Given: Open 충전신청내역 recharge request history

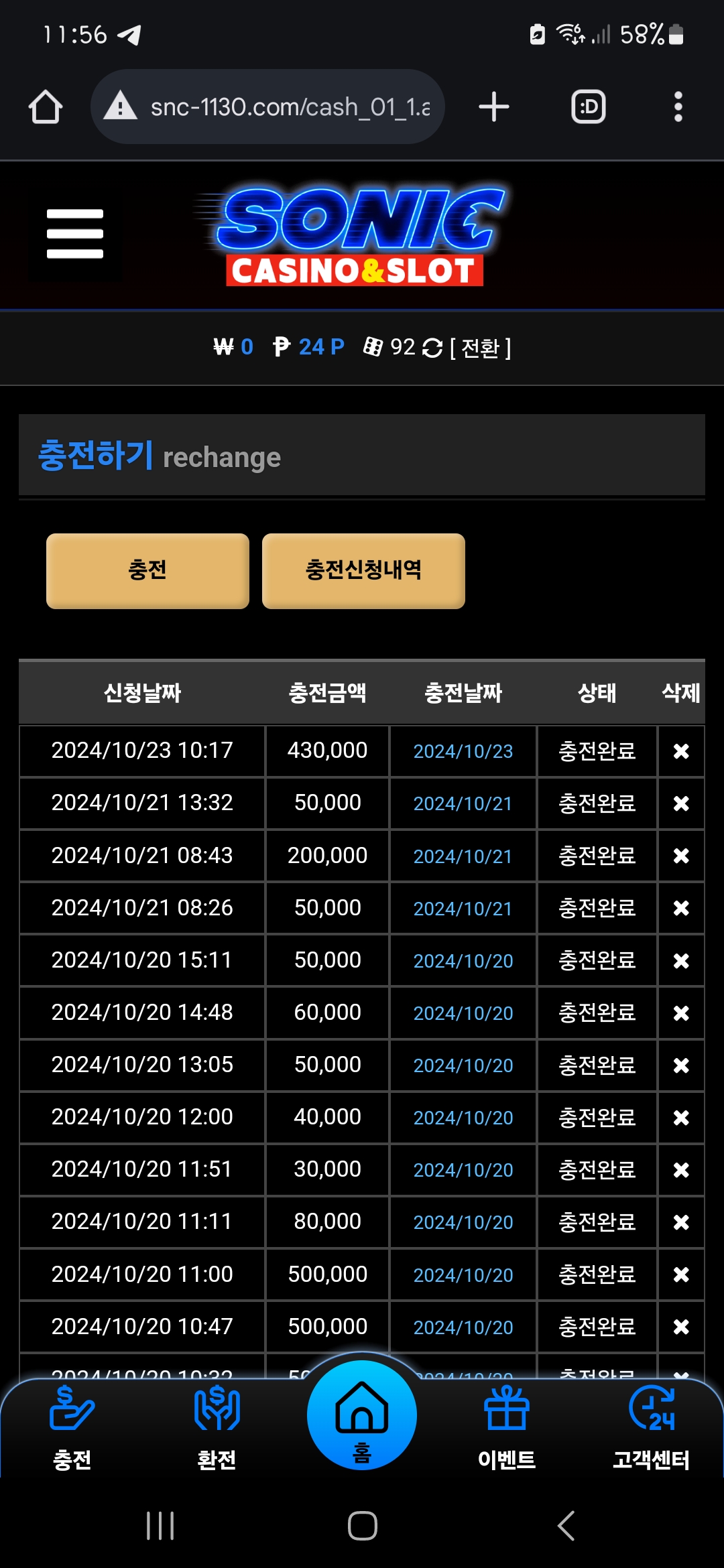Looking at the screenshot, I should (x=363, y=571).
